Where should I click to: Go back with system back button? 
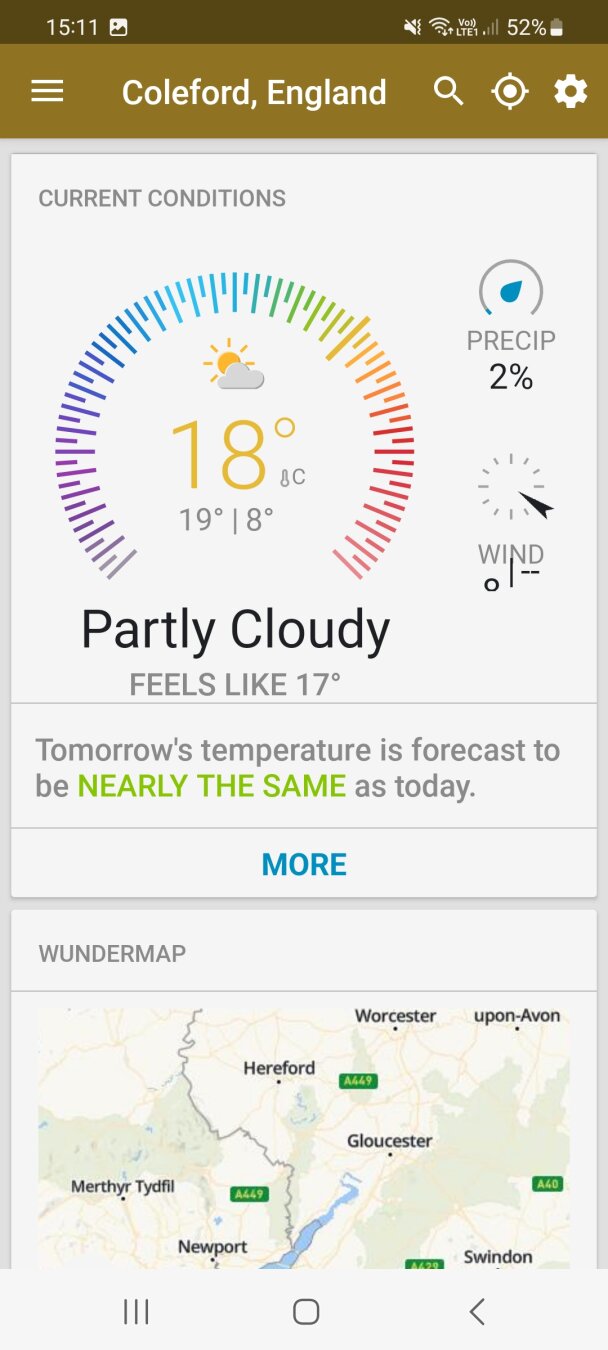click(x=477, y=1311)
